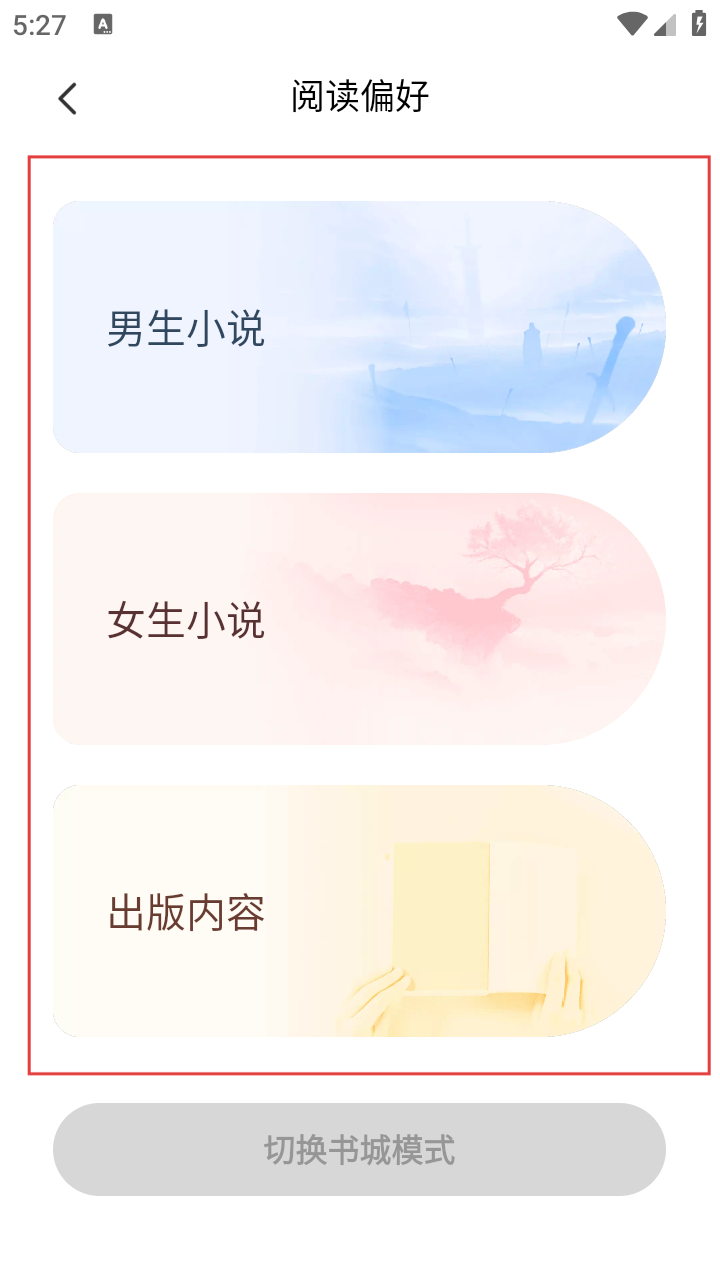Go back from the 阅读偏好 page
Image resolution: width=720 pixels, height=1280 pixels.
tap(67, 98)
